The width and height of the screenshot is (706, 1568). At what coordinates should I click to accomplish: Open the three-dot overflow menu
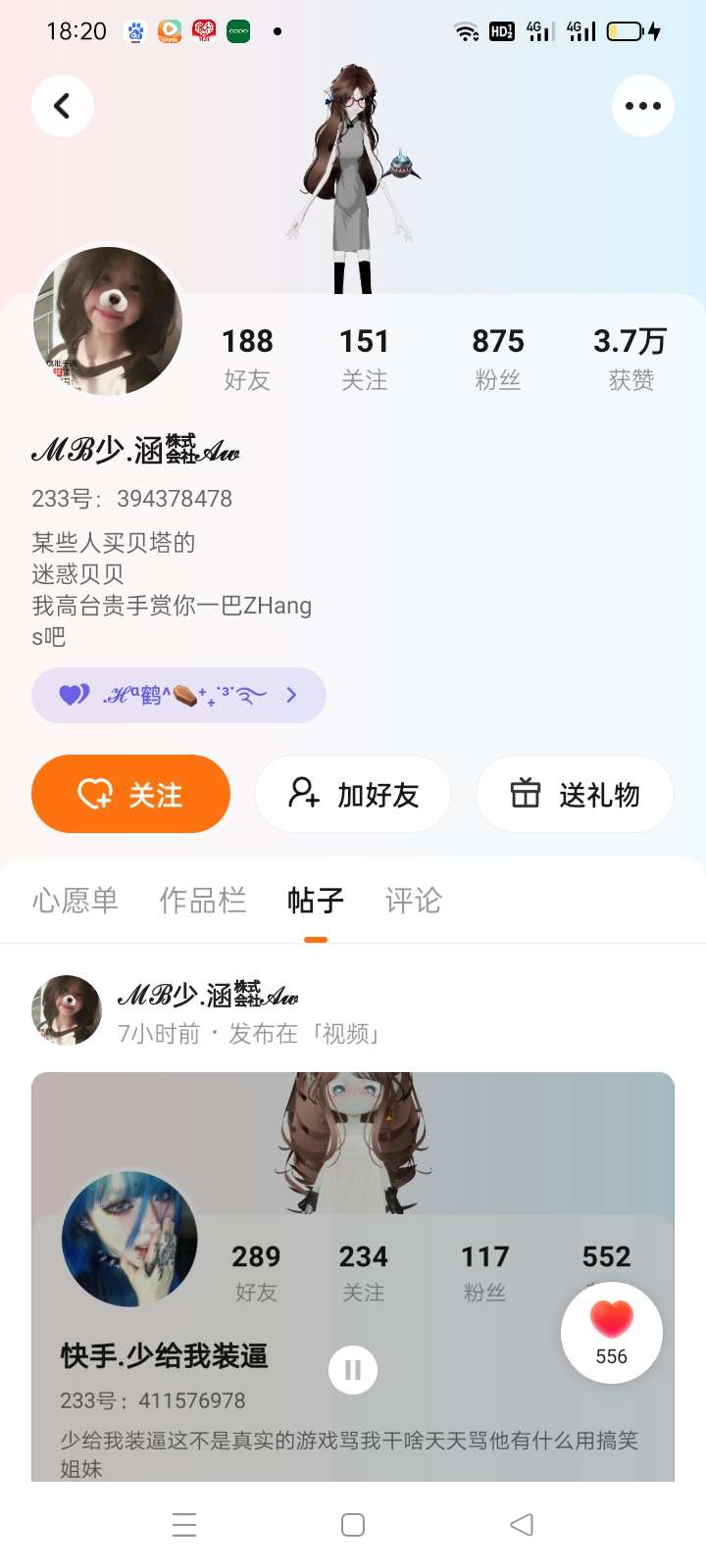[x=642, y=106]
